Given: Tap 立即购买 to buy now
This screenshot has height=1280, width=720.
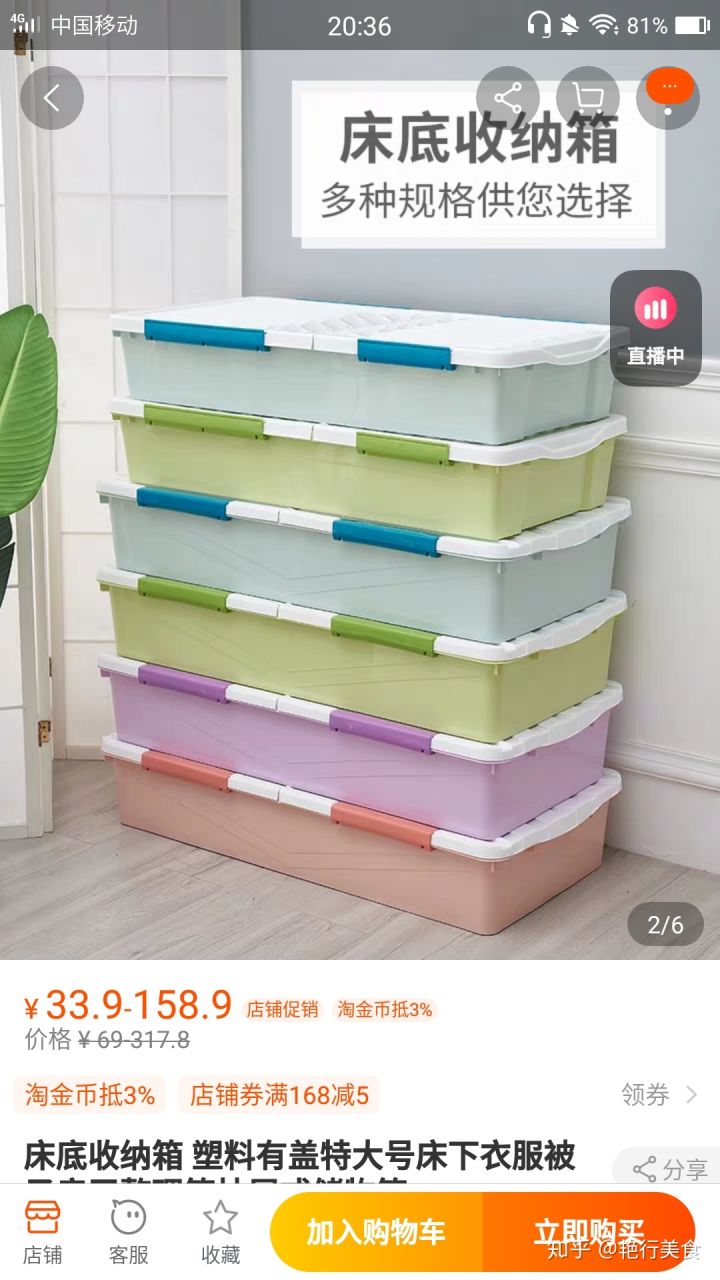Looking at the screenshot, I should pos(588,1232).
